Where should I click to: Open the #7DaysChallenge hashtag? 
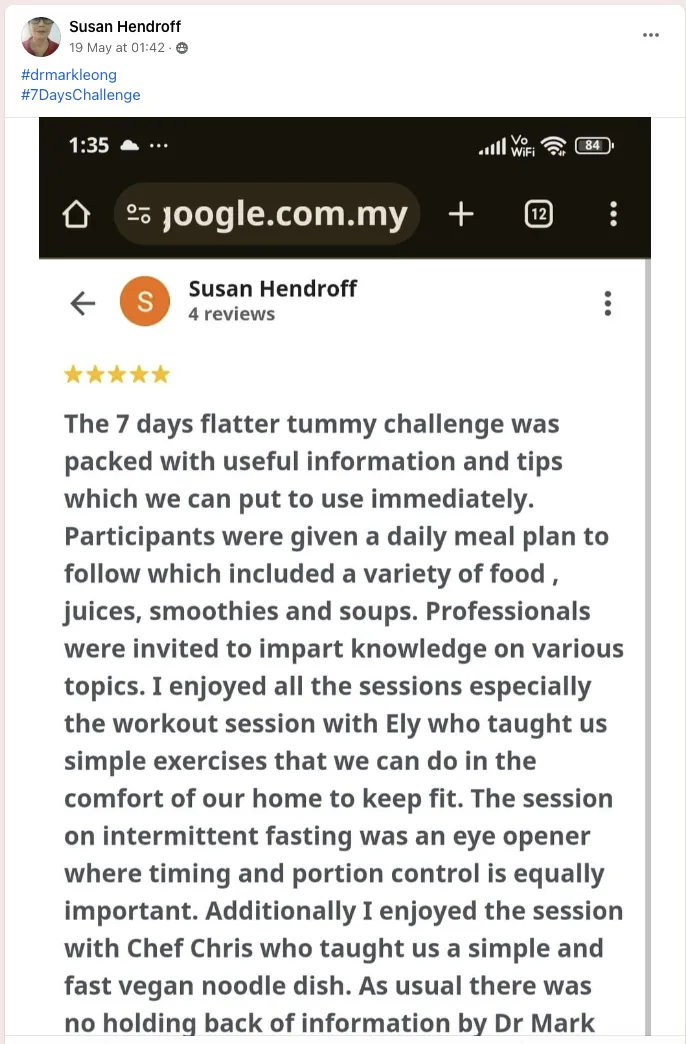tap(81, 95)
